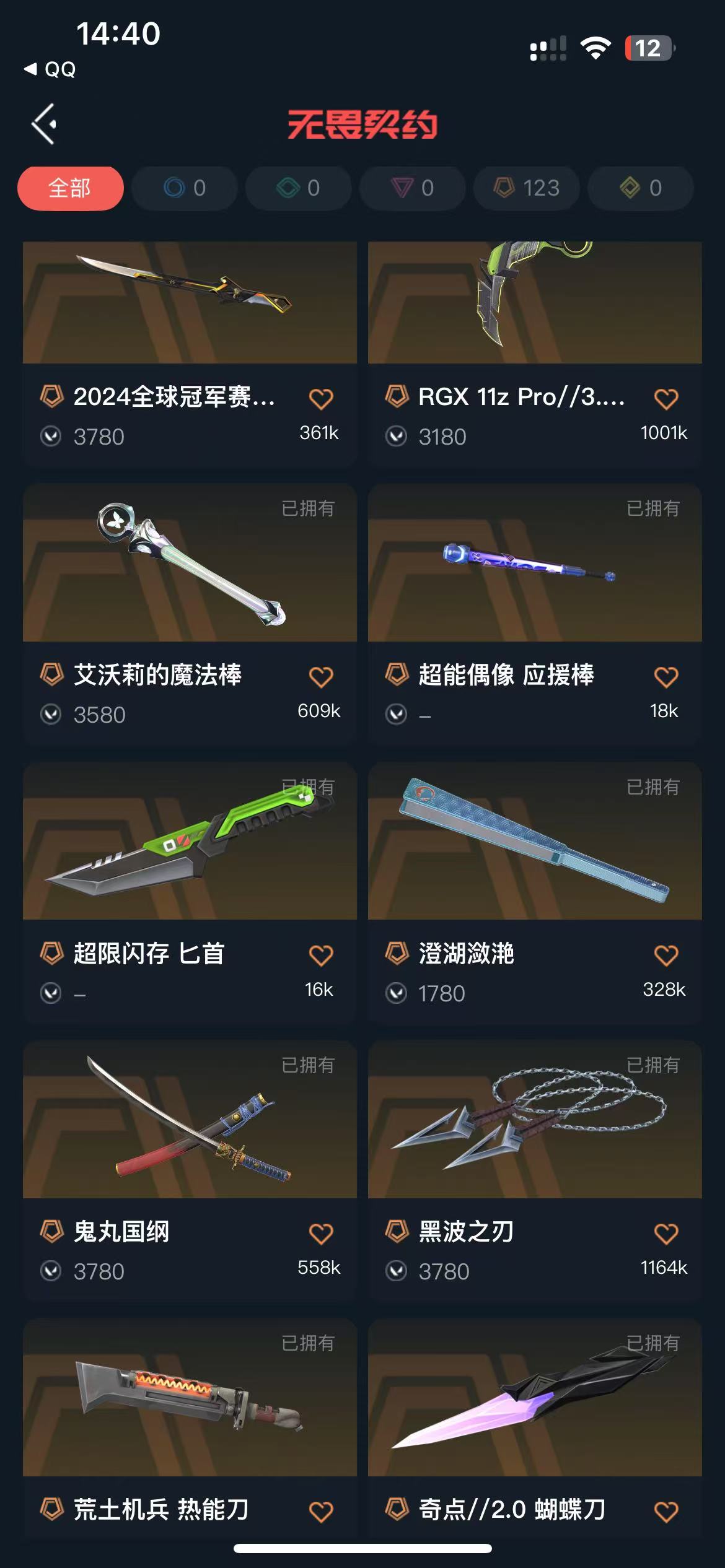This screenshot has width=725, height=1568.
Task: Tap the heart on 黑波之刃
Action: pyautogui.click(x=666, y=1234)
